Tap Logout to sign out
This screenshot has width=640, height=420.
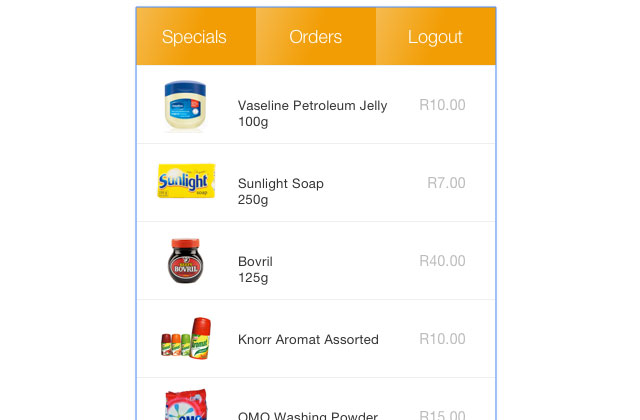click(435, 37)
